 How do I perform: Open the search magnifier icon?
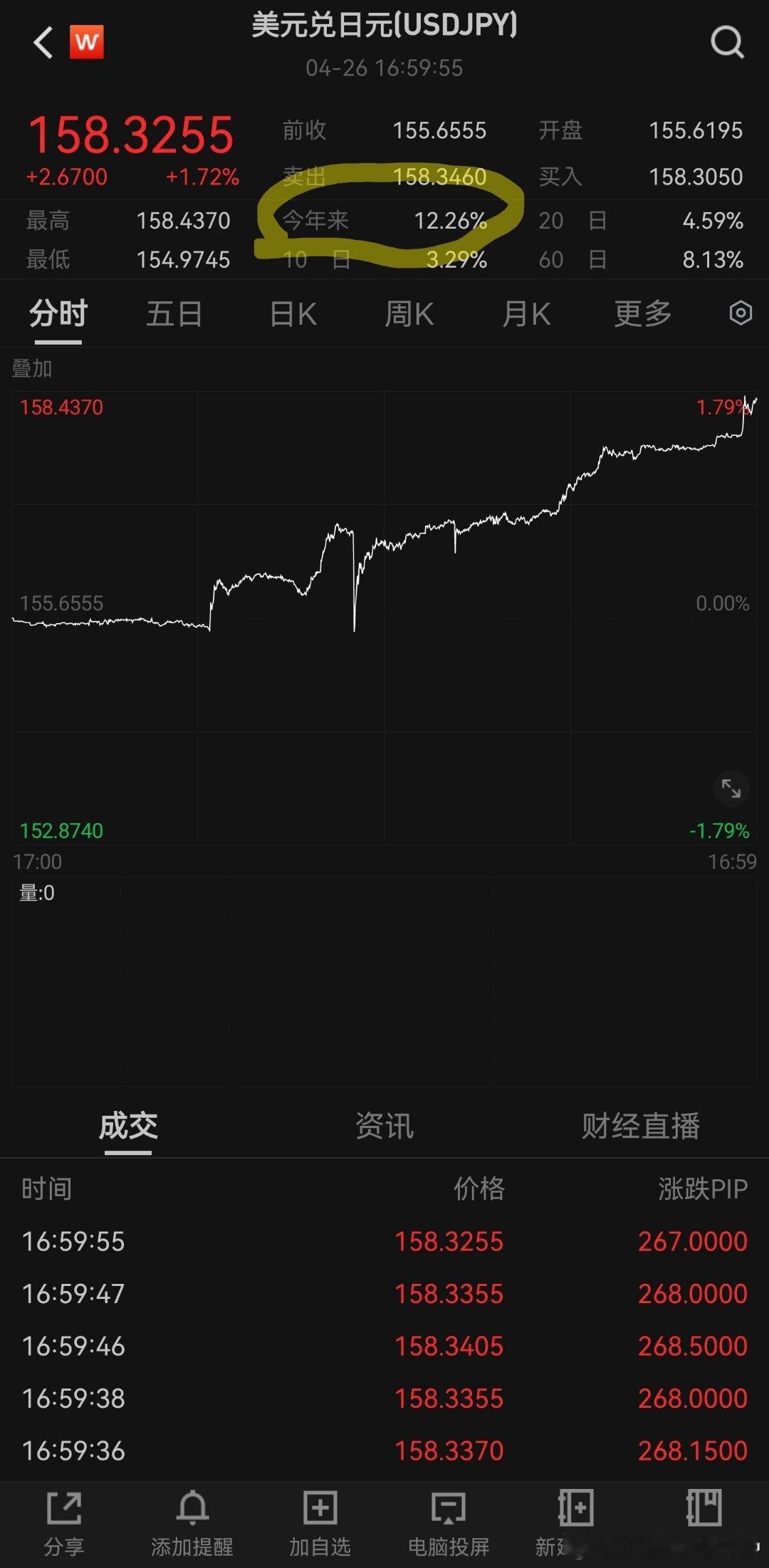727,43
